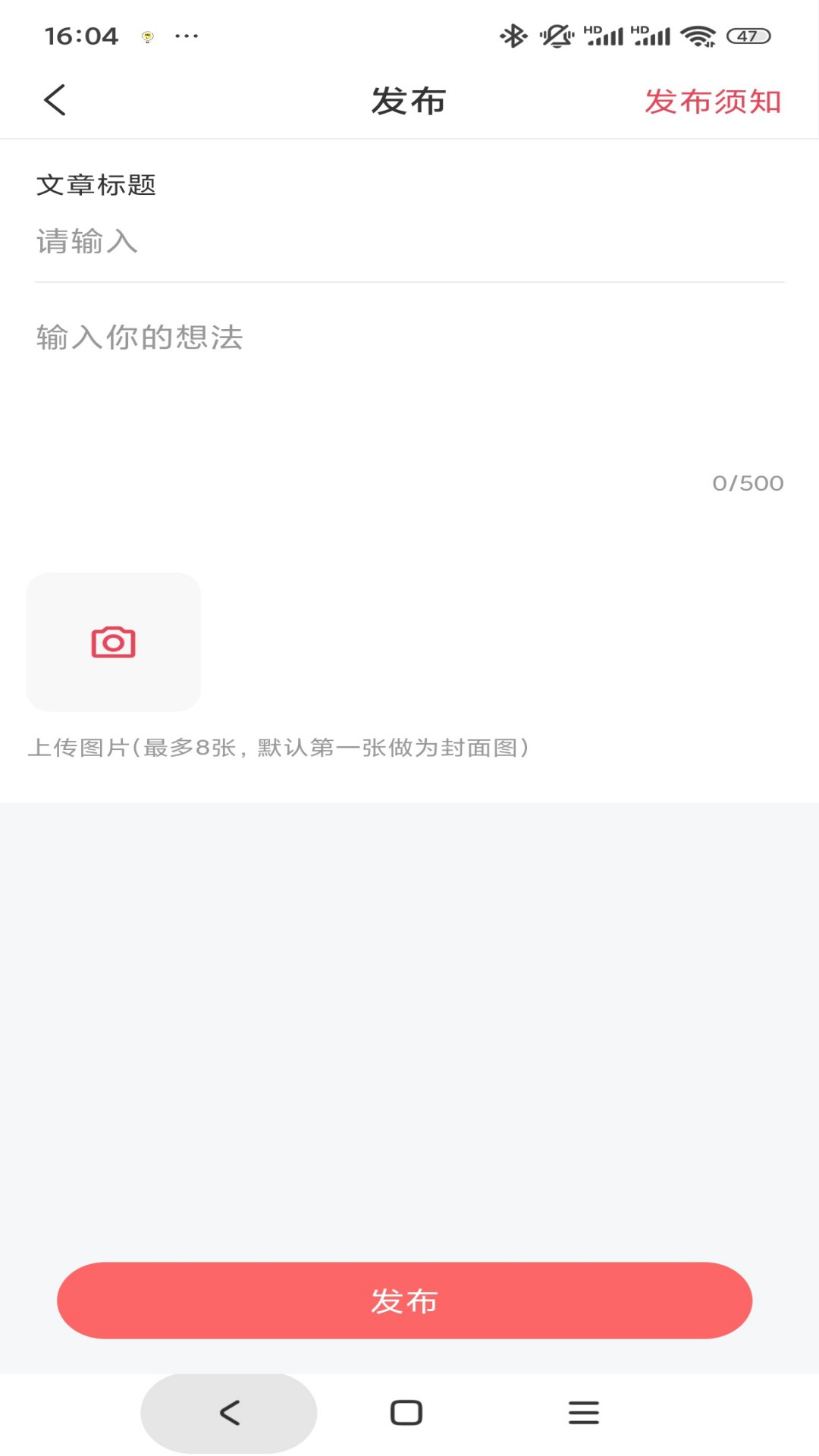Screen dimensions: 819x1456
Task: Tap the notification dot icon near the clock
Action: [x=147, y=36]
